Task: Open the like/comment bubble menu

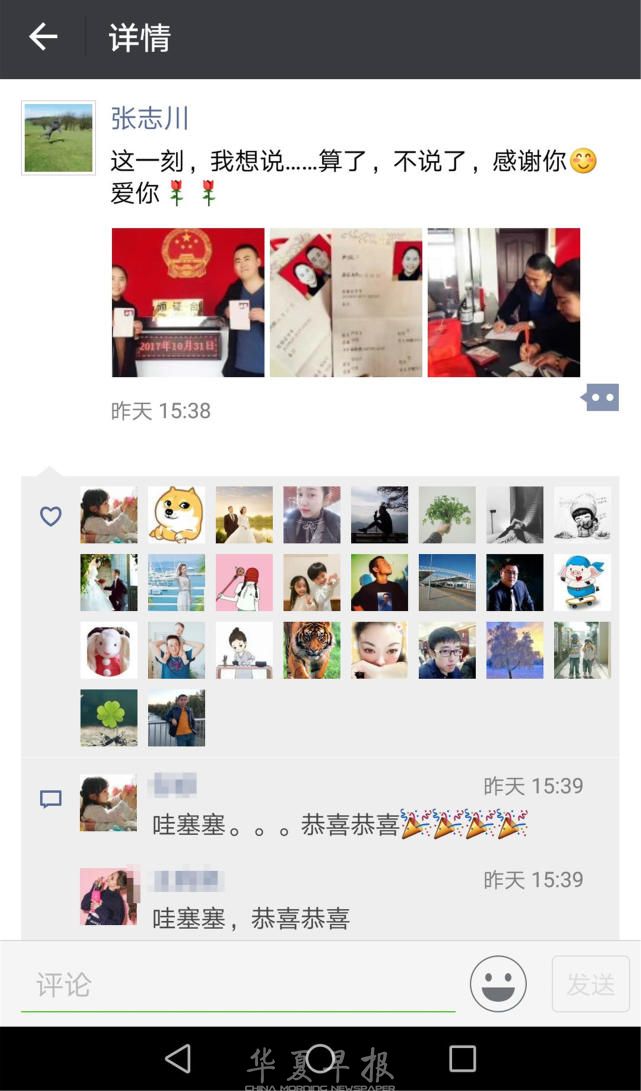Action: point(601,398)
